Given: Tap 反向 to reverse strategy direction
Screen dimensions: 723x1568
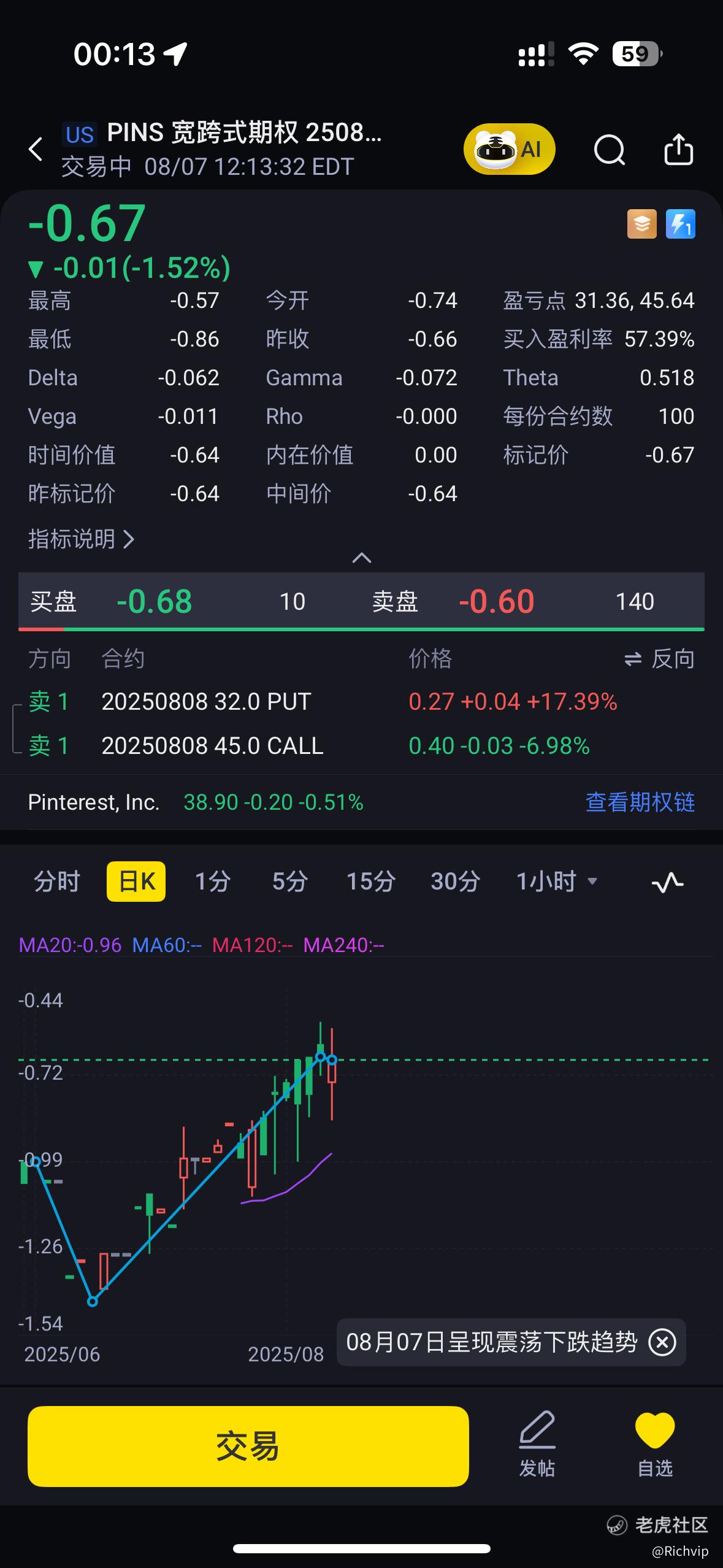Looking at the screenshot, I should (x=659, y=659).
